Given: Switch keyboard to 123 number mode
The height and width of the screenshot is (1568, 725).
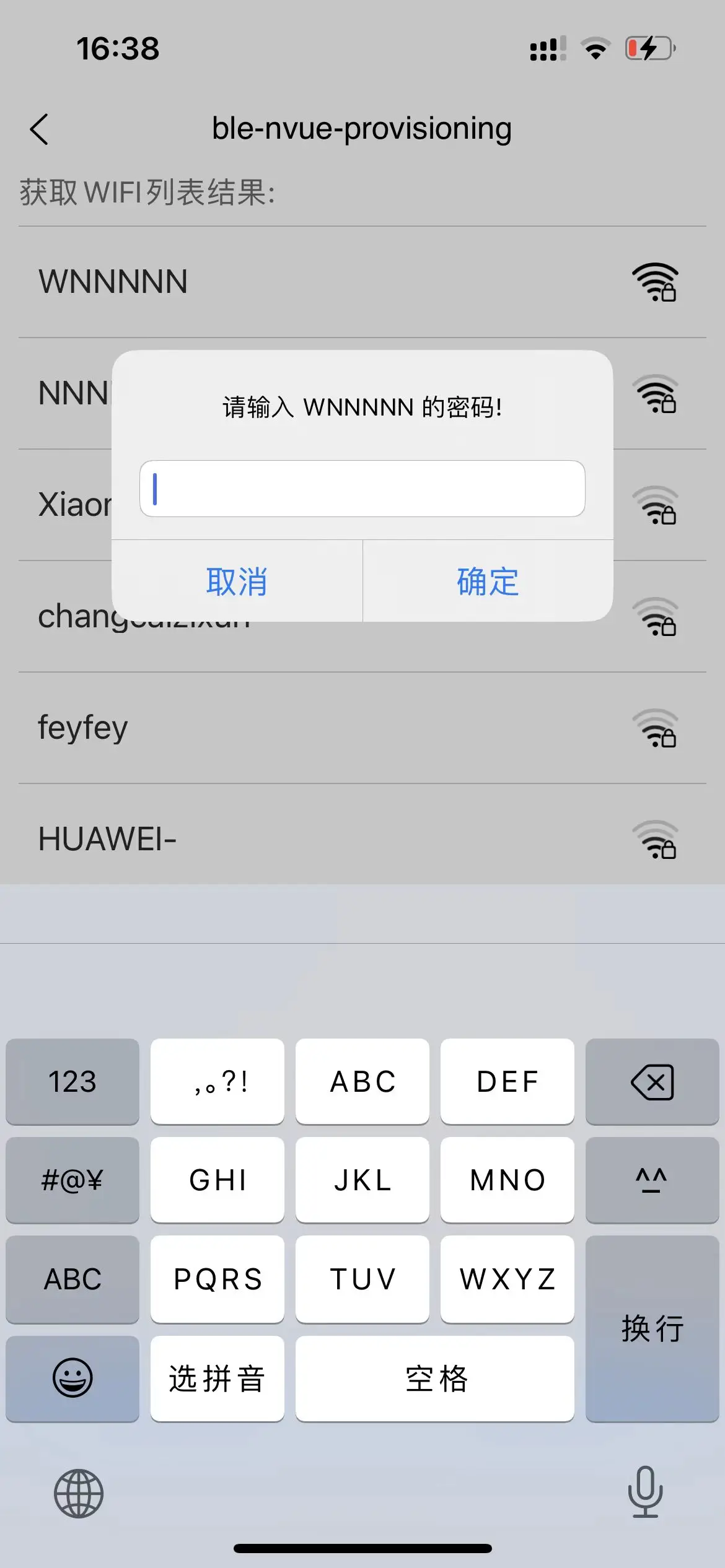Looking at the screenshot, I should pyautogui.click(x=72, y=1082).
